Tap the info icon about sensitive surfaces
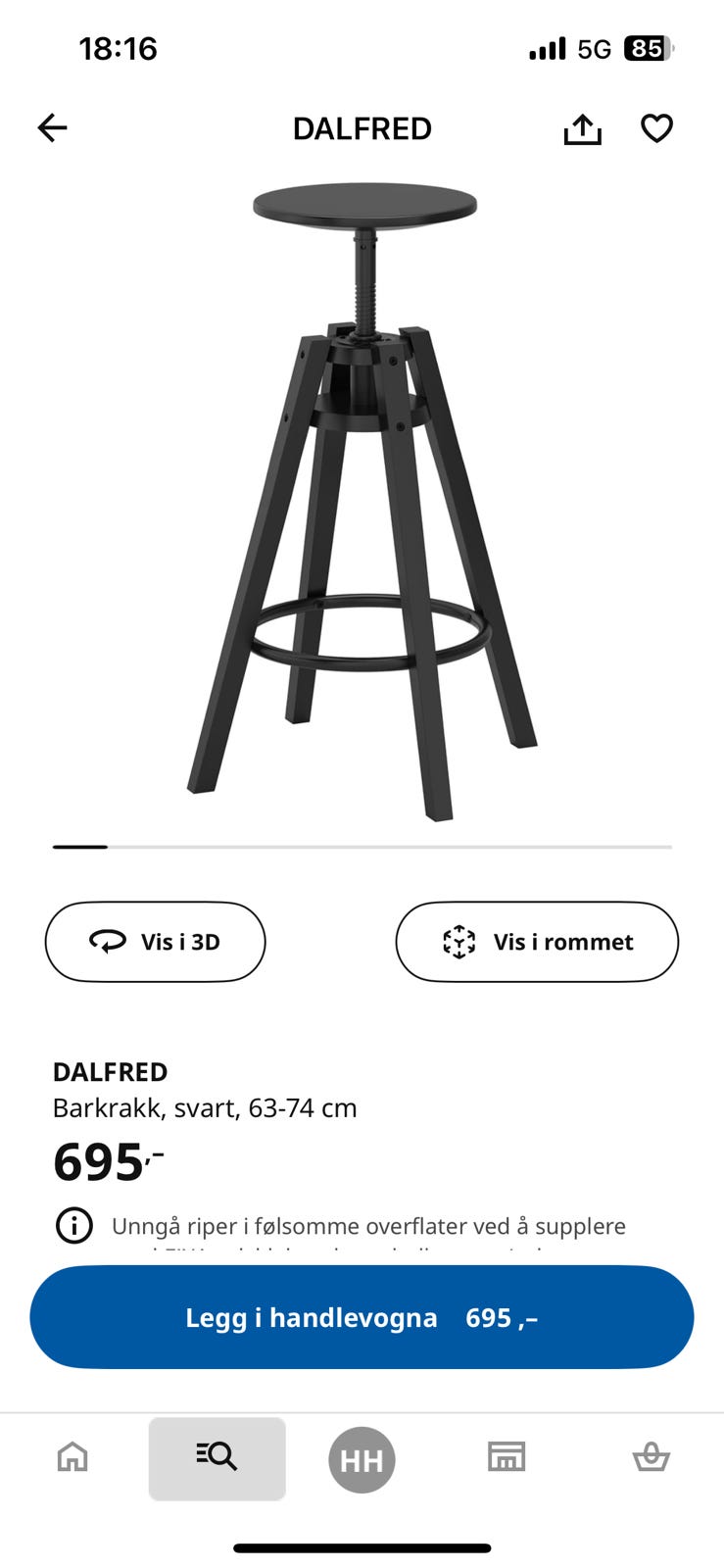 [73, 1225]
